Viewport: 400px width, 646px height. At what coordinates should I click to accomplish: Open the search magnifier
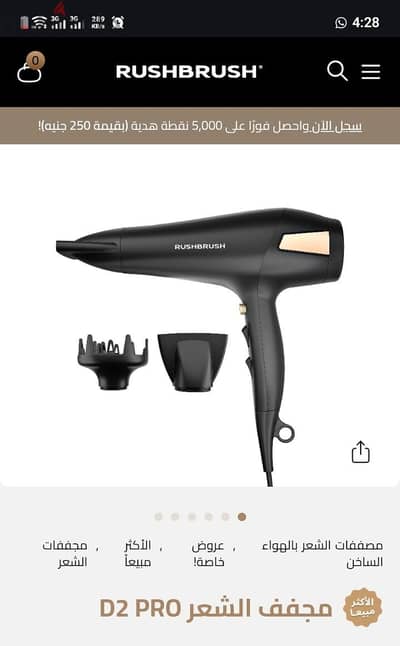pos(337,71)
